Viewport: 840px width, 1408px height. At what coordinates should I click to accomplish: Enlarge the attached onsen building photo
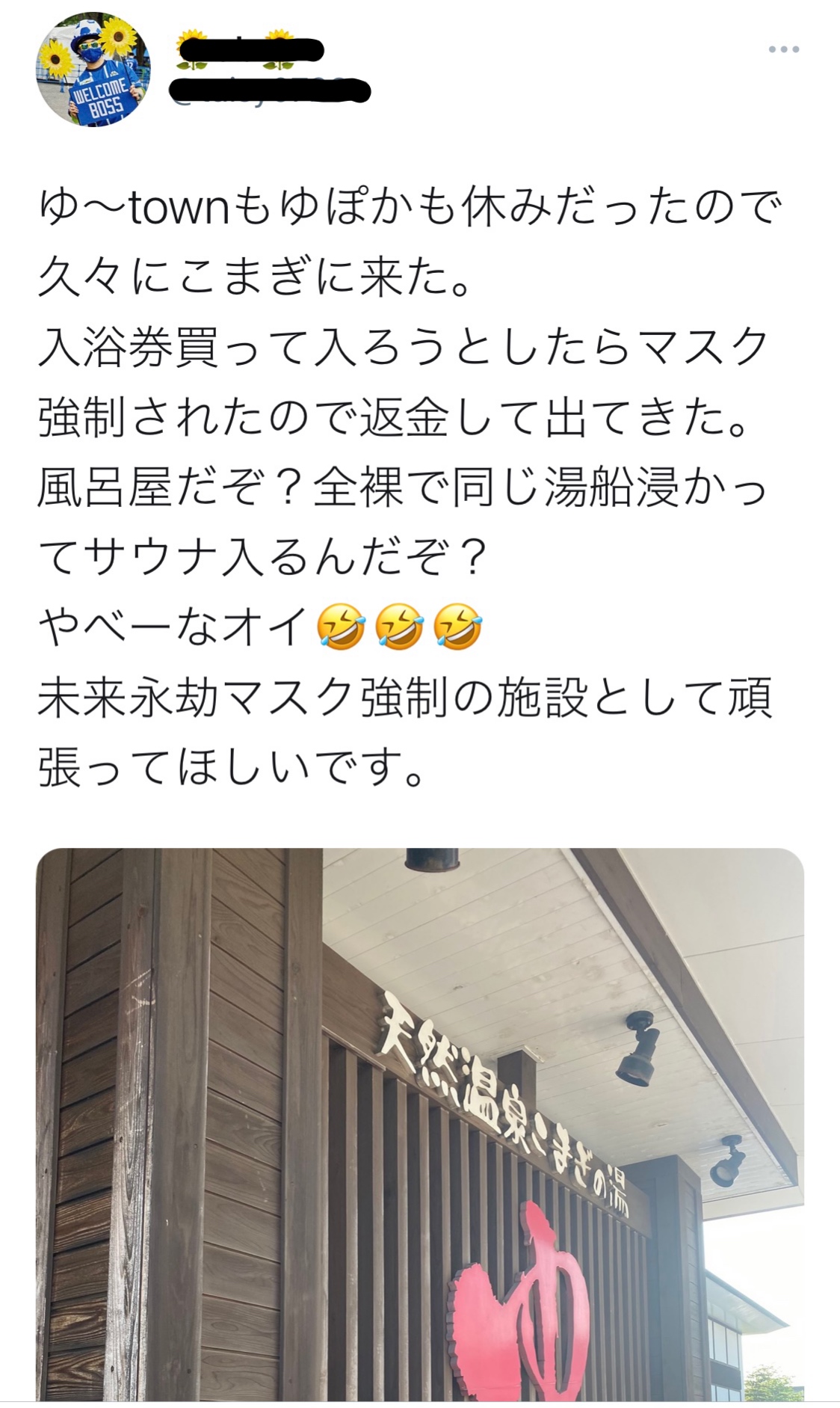[420, 1124]
